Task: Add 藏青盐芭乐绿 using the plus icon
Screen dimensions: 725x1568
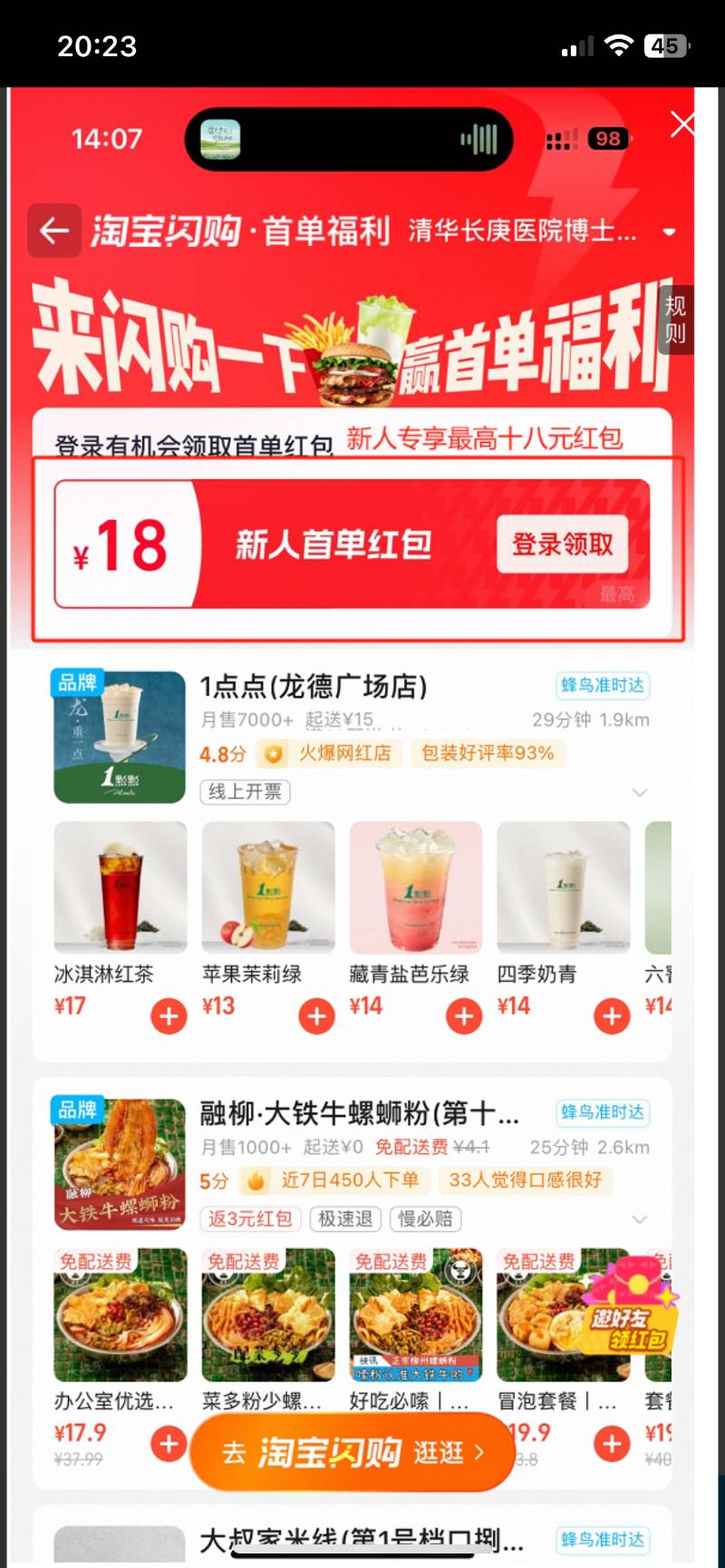Action: point(464,1015)
